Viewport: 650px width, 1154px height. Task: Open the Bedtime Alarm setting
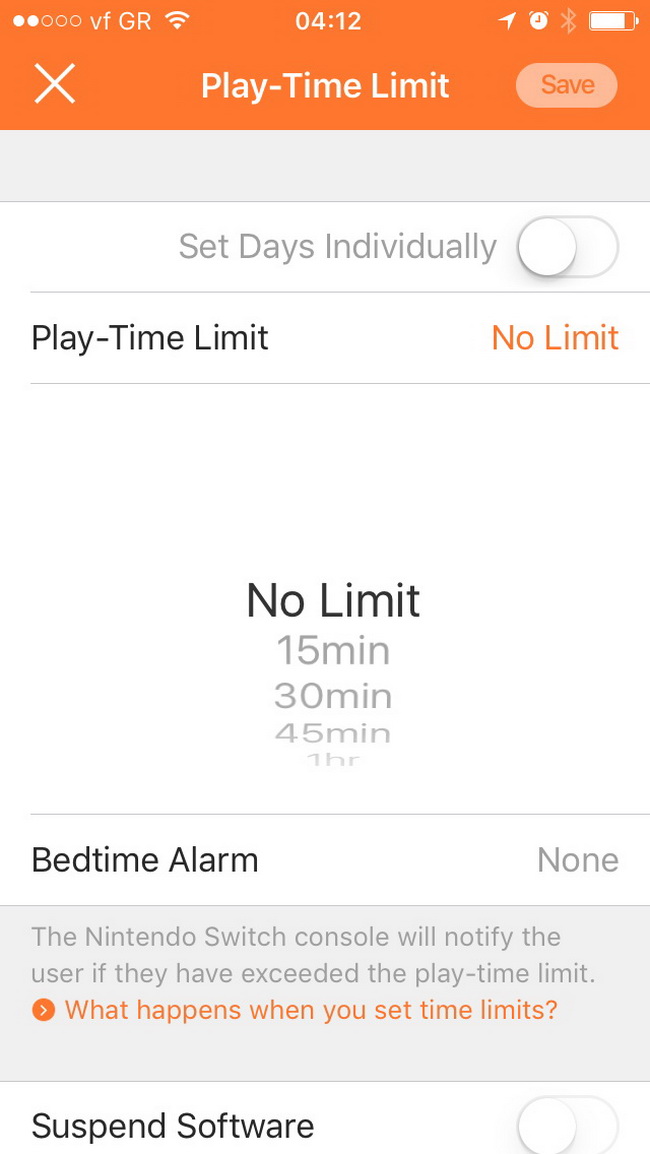pyautogui.click(x=325, y=860)
